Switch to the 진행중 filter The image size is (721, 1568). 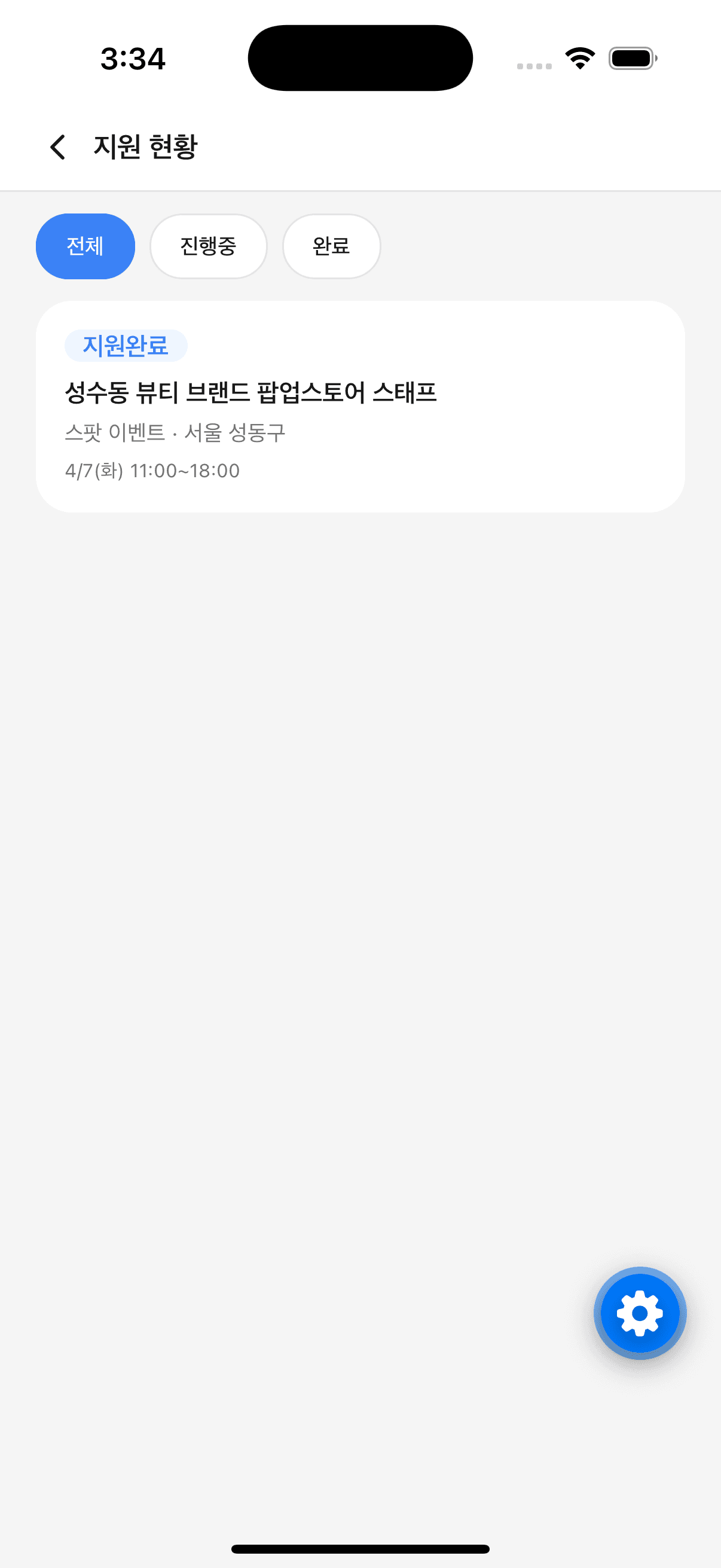[x=208, y=246]
